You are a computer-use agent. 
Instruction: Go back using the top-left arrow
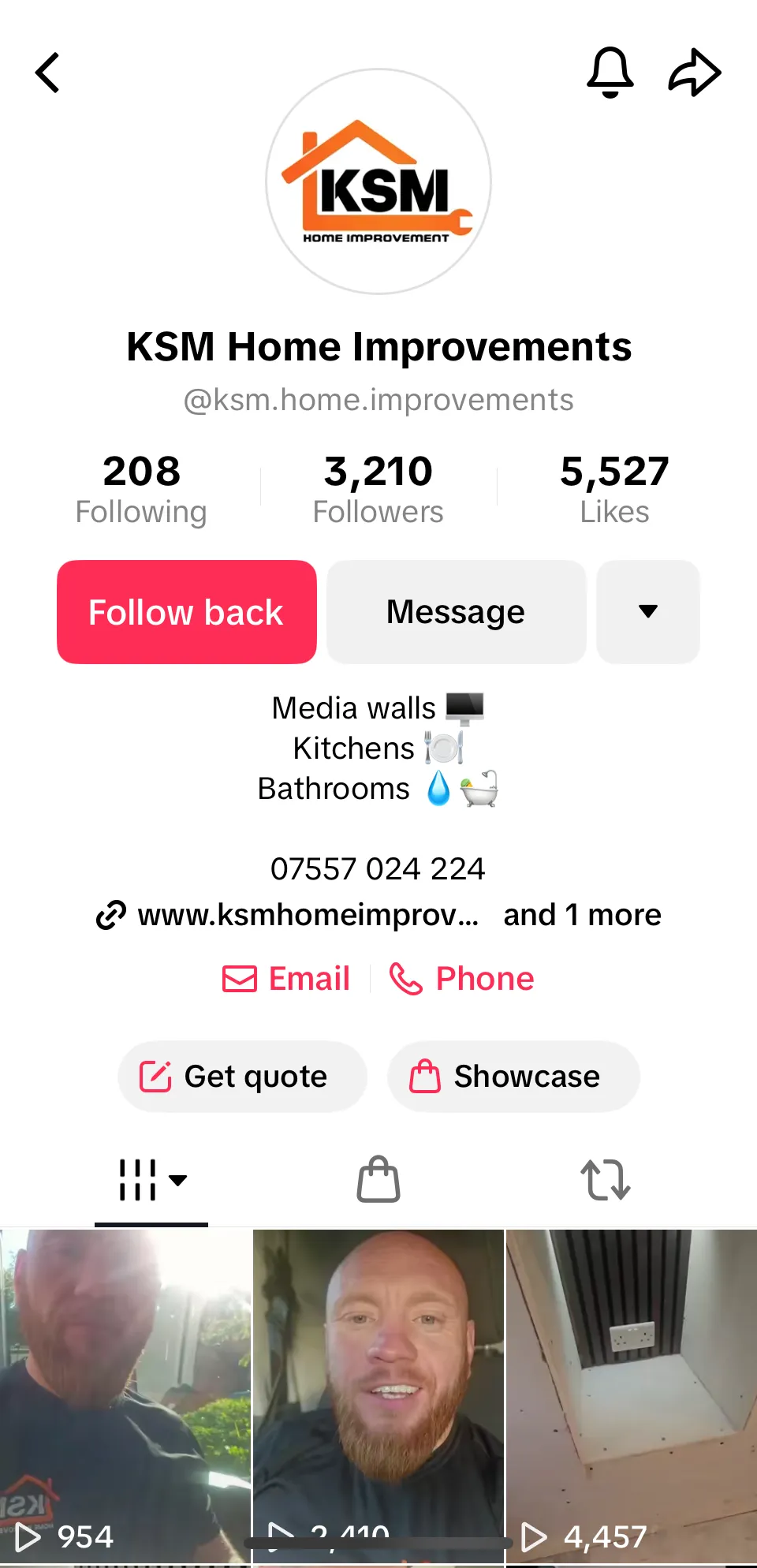pos(48,73)
